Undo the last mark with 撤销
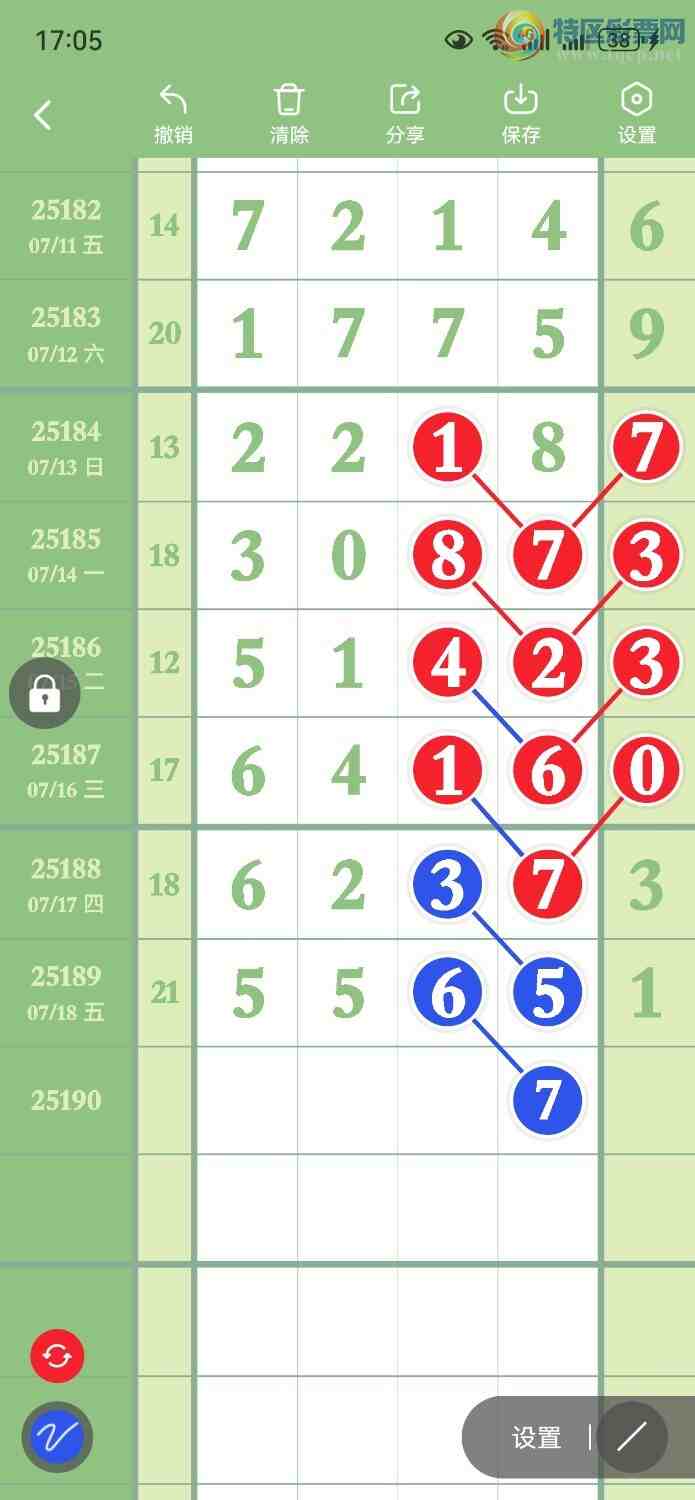This screenshot has height=1500, width=695. tap(173, 115)
